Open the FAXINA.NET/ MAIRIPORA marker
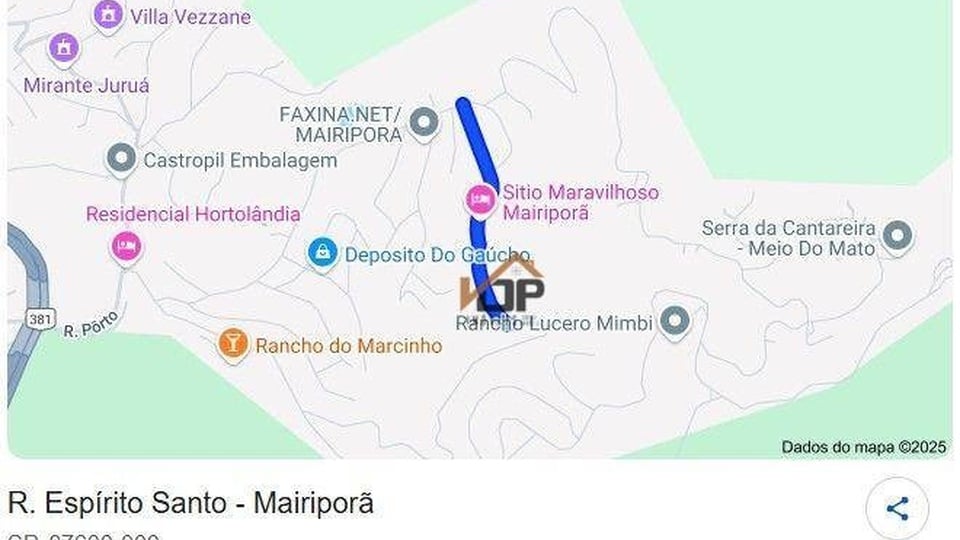Screen dimensions: 960x540 tap(425, 123)
